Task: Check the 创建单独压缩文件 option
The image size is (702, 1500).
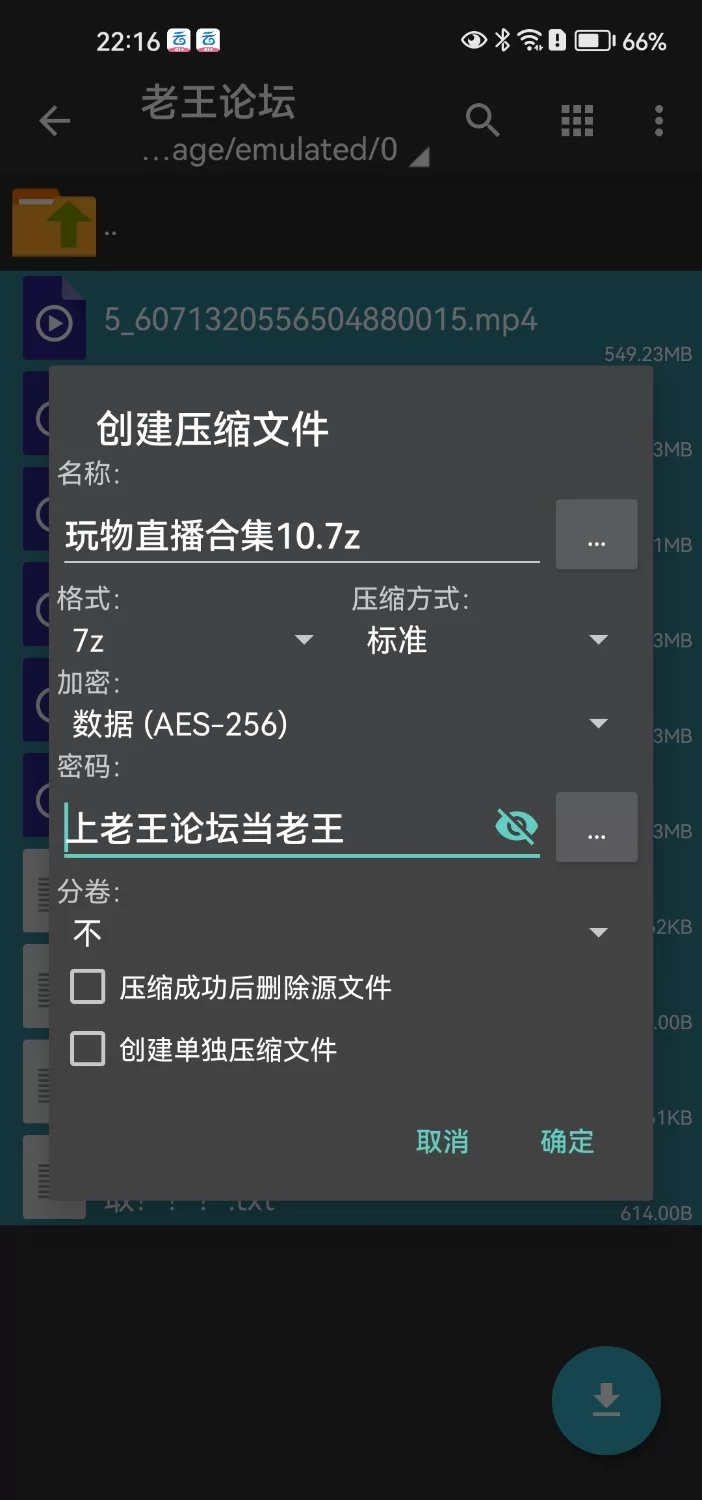Action: tap(88, 1049)
